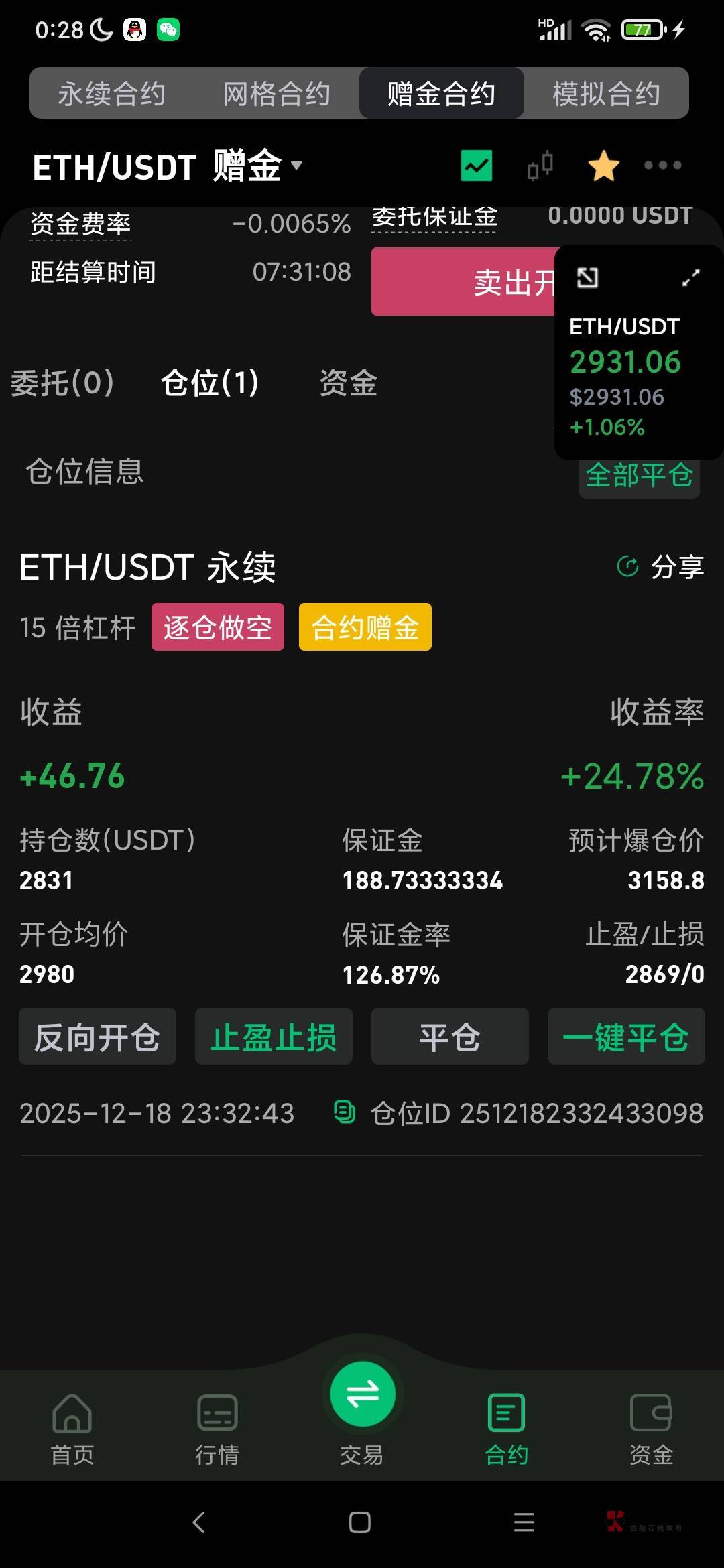The width and height of the screenshot is (724, 1568).
Task: Set 止盈止损 for this position
Action: click(x=274, y=1037)
